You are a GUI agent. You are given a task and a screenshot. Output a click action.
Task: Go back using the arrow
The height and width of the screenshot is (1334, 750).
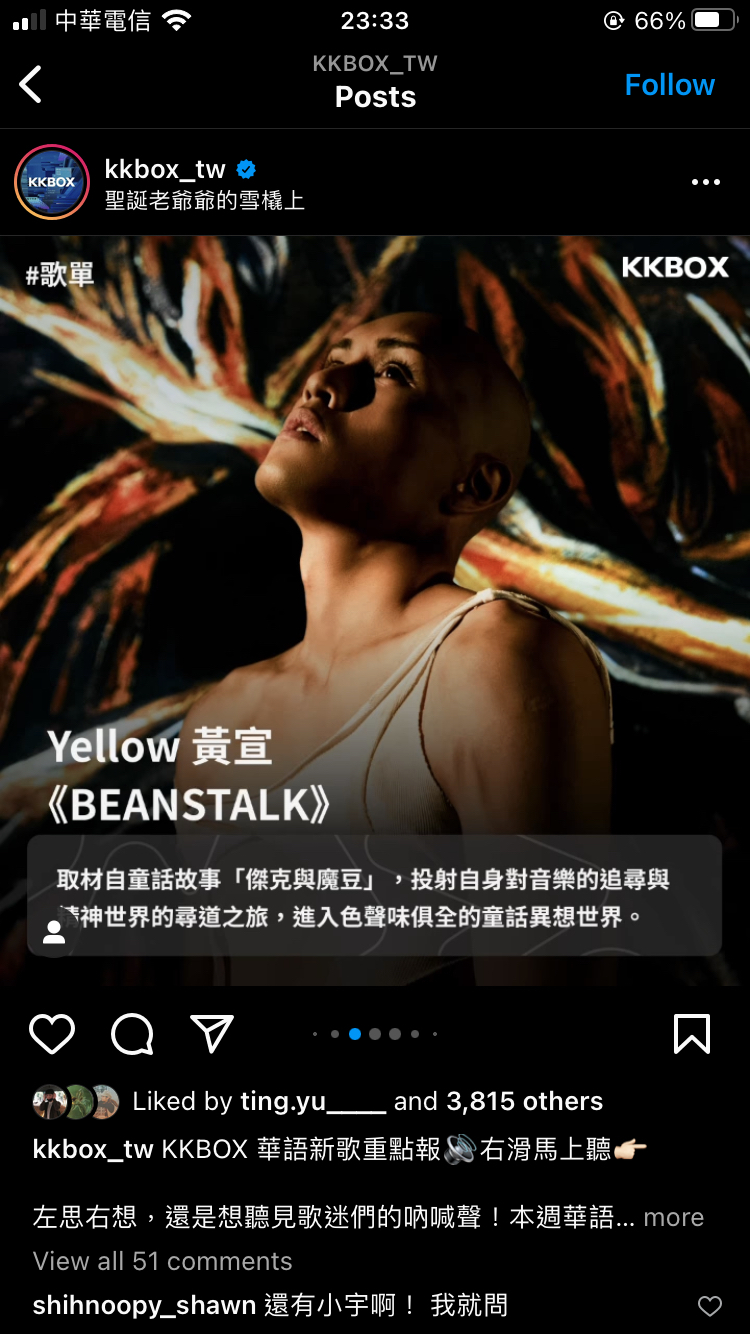[x=31, y=85]
